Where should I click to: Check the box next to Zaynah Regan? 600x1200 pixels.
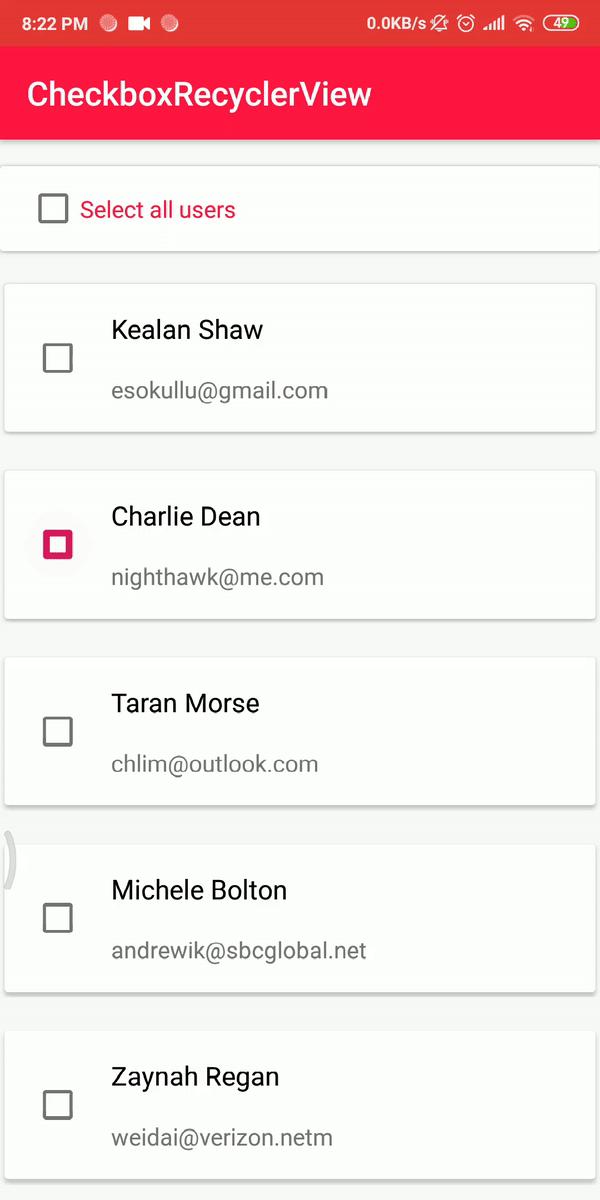pyautogui.click(x=58, y=1105)
